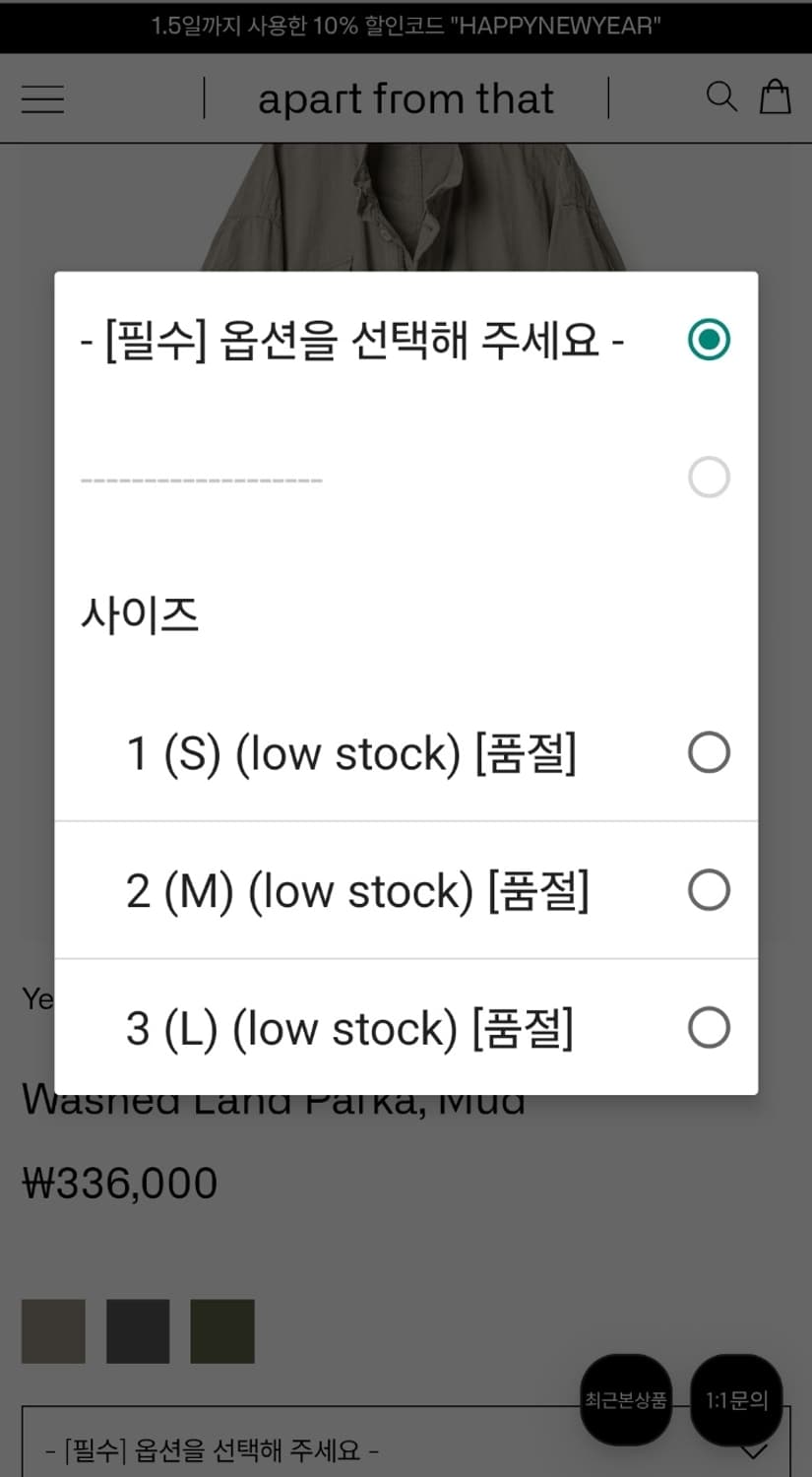Screen dimensions: 812x1477
Task: Click the apart from that logo
Action: (406, 97)
